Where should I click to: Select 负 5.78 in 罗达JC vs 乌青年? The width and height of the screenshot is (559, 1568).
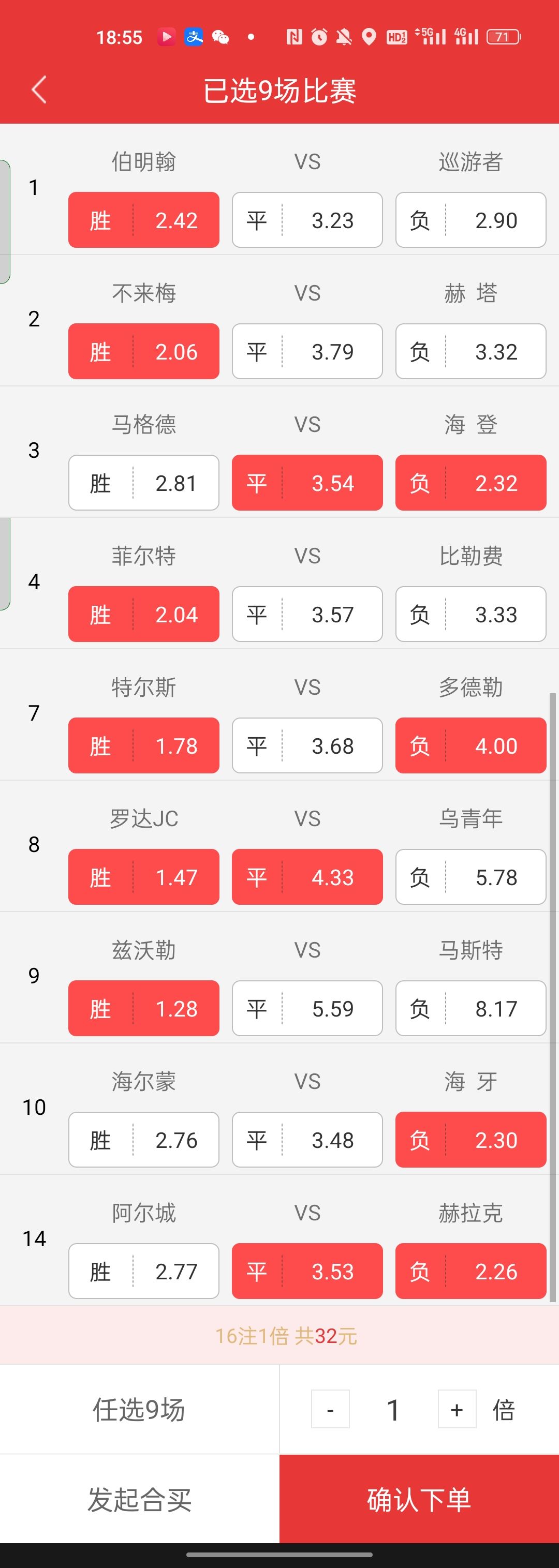pyautogui.click(x=470, y=877)
